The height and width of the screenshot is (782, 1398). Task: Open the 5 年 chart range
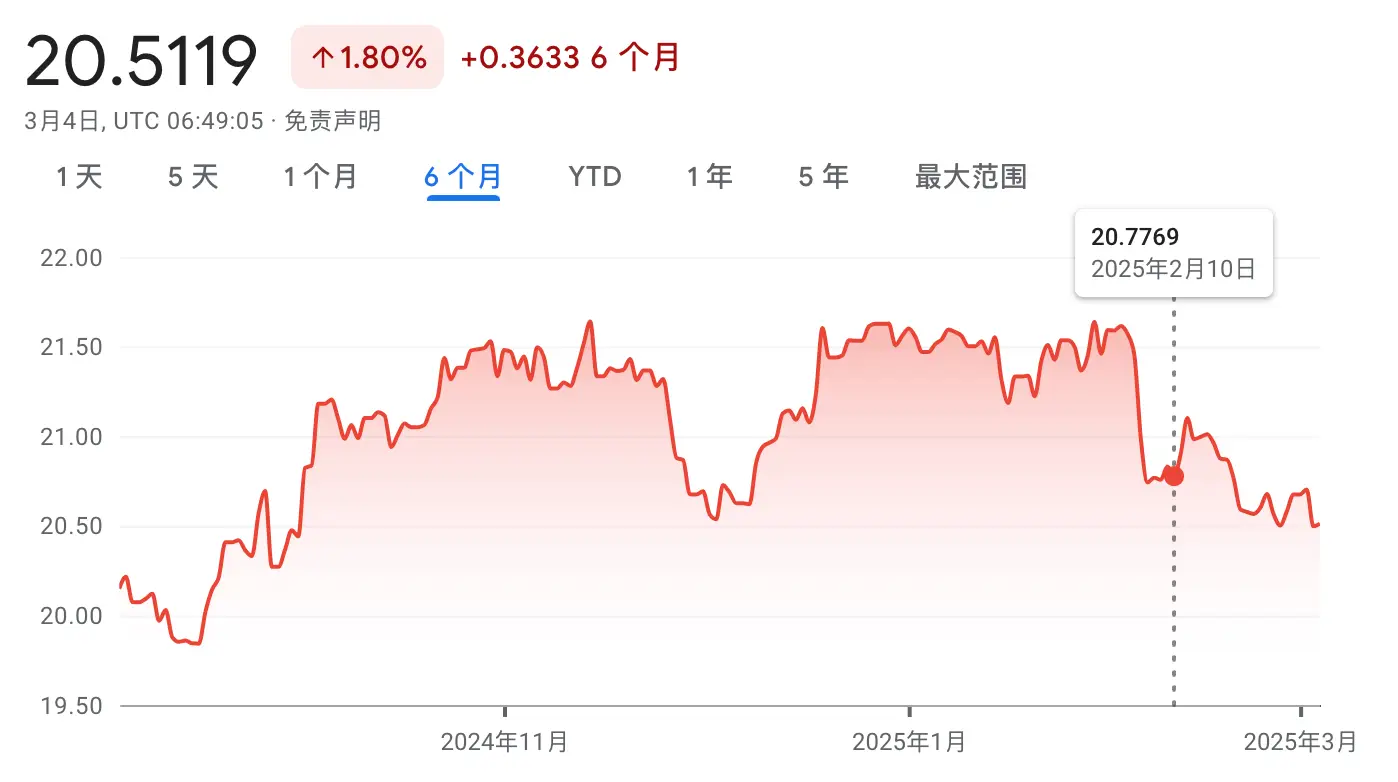(823, 178)
